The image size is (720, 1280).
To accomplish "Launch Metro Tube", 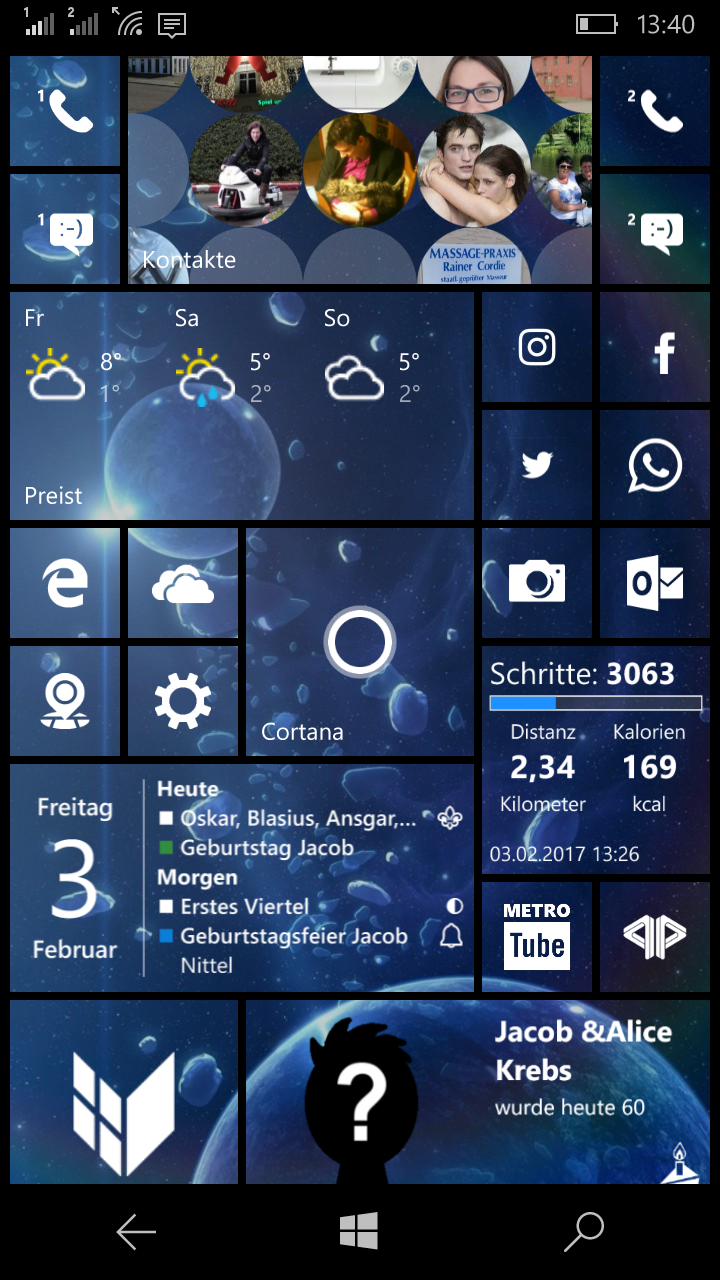I will [537, 937].
